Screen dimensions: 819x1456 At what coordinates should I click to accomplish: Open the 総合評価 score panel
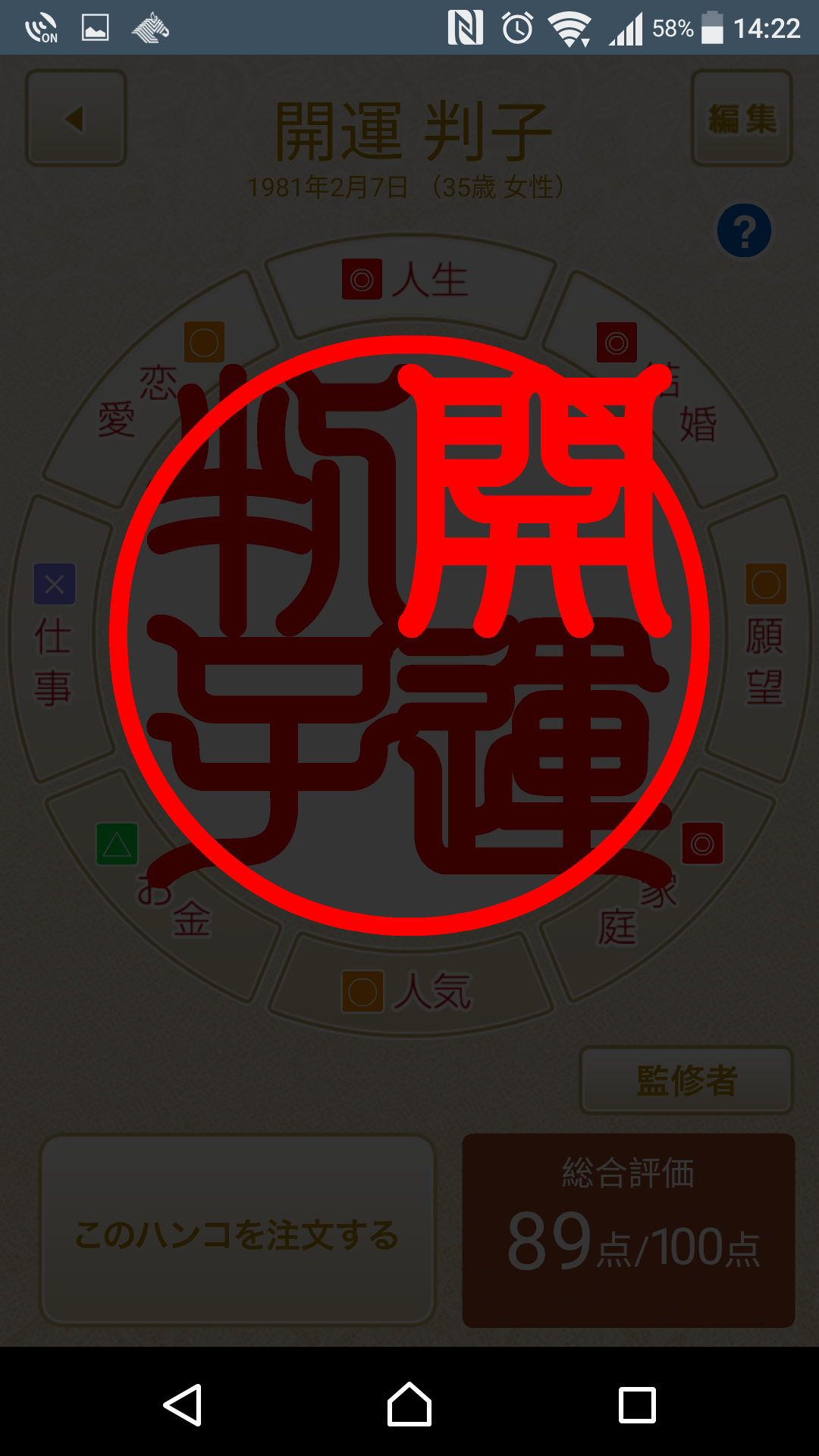[x=629, y=1230]
